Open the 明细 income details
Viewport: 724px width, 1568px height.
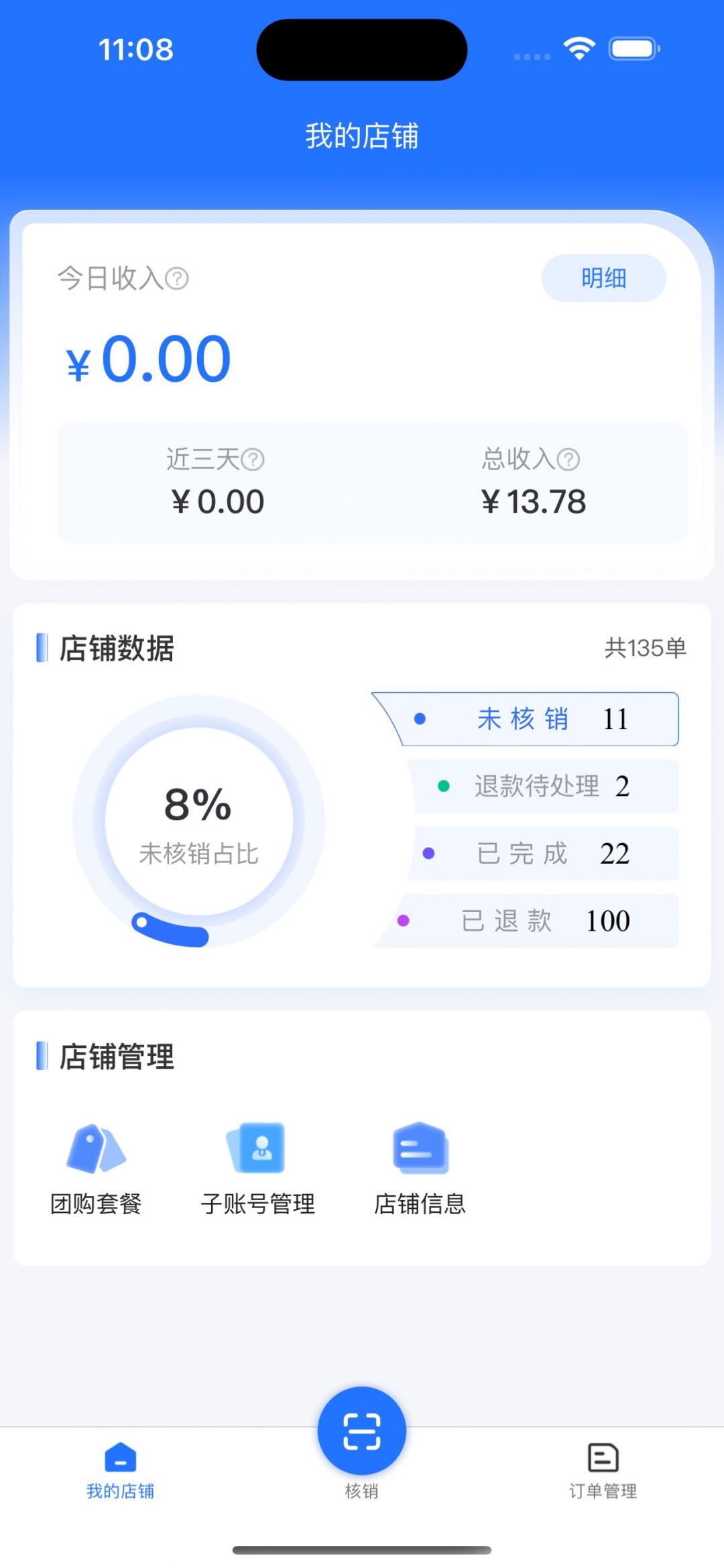point(603,278)
